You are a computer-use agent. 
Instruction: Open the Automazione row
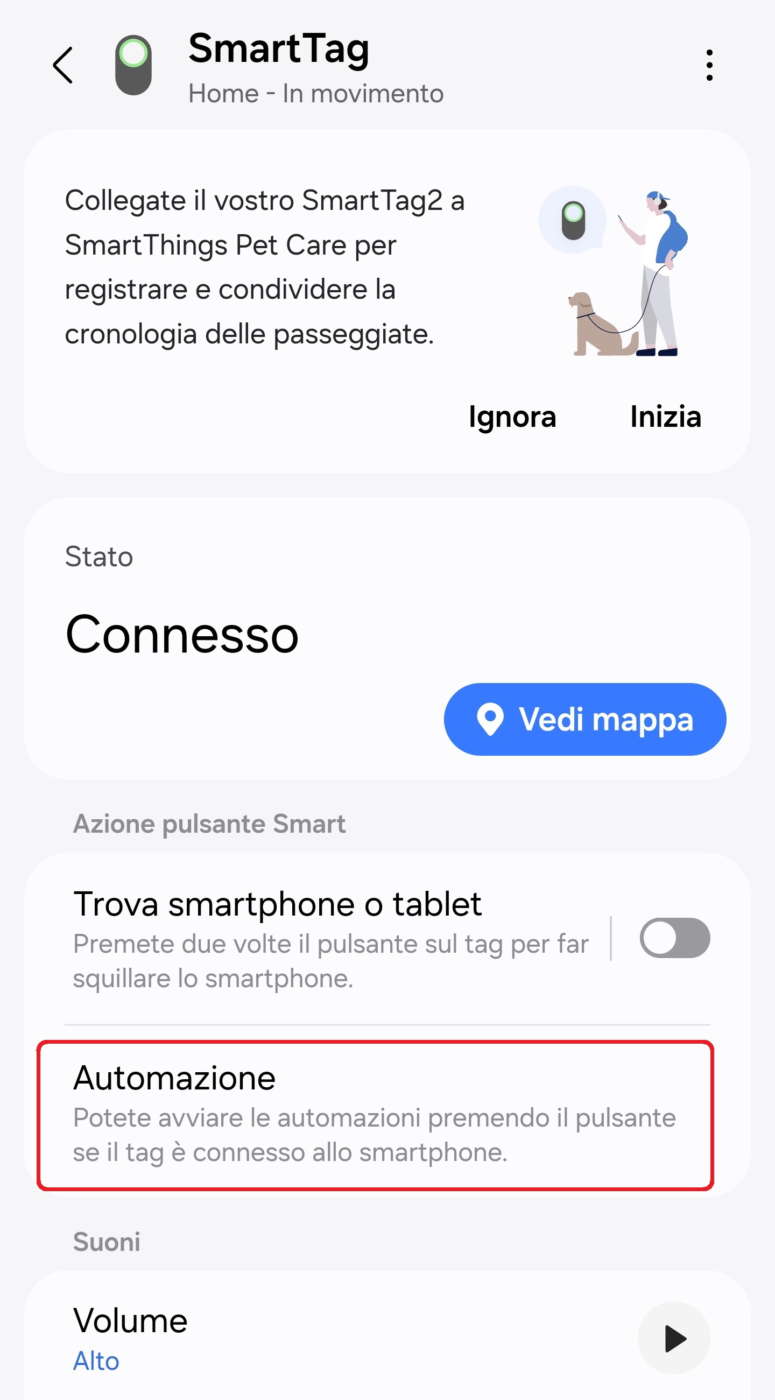(x=375, y=1114)
